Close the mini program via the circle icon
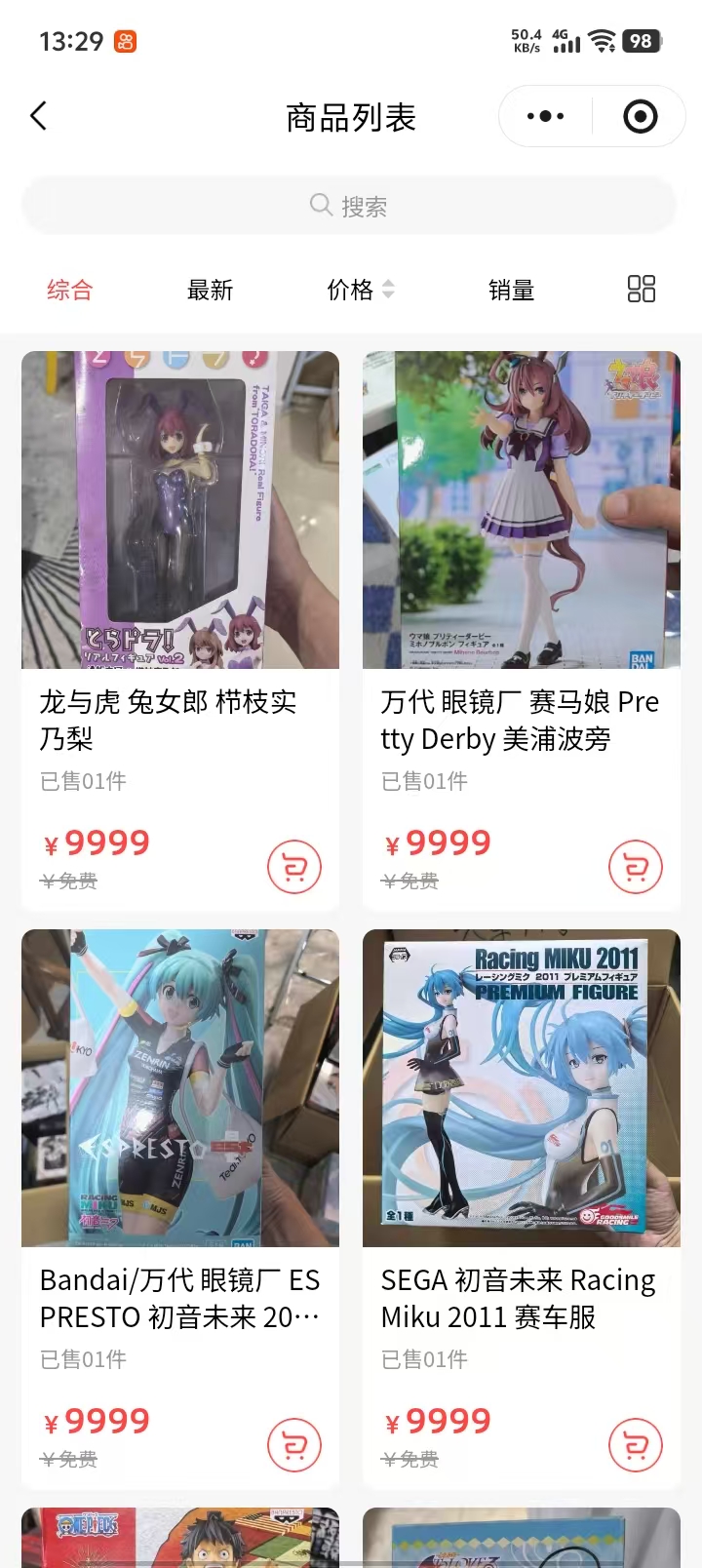This screenshot has height=1568, width=702. click(640, 117)
